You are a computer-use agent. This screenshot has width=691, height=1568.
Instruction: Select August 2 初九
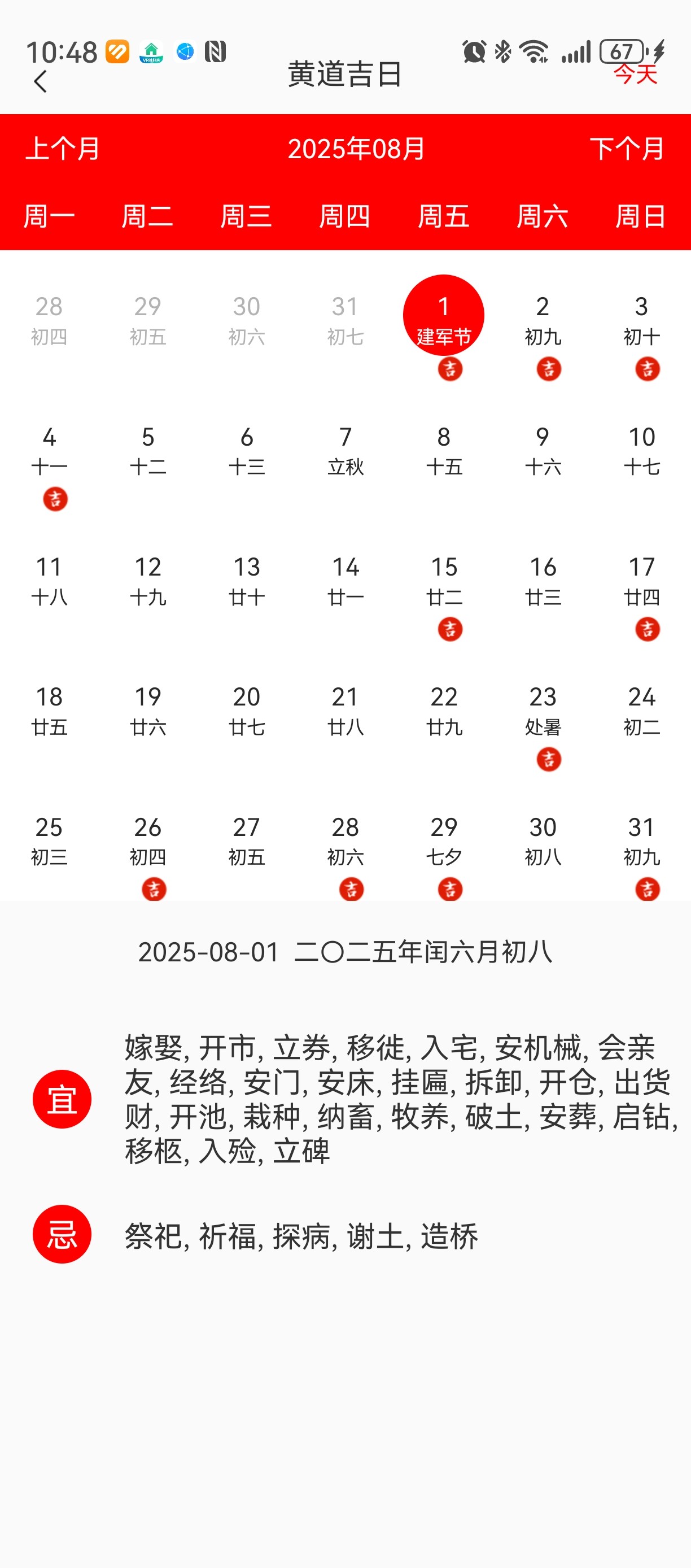(x=543, y=336)
